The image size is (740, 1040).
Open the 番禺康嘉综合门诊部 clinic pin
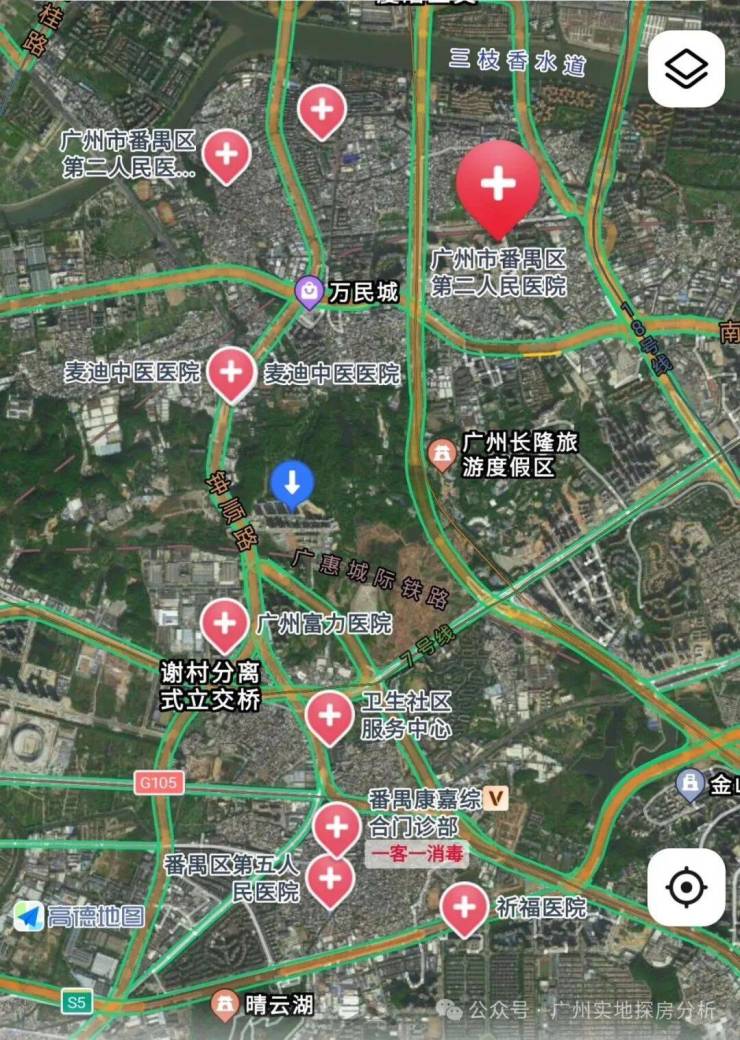(x=337, y=828)
